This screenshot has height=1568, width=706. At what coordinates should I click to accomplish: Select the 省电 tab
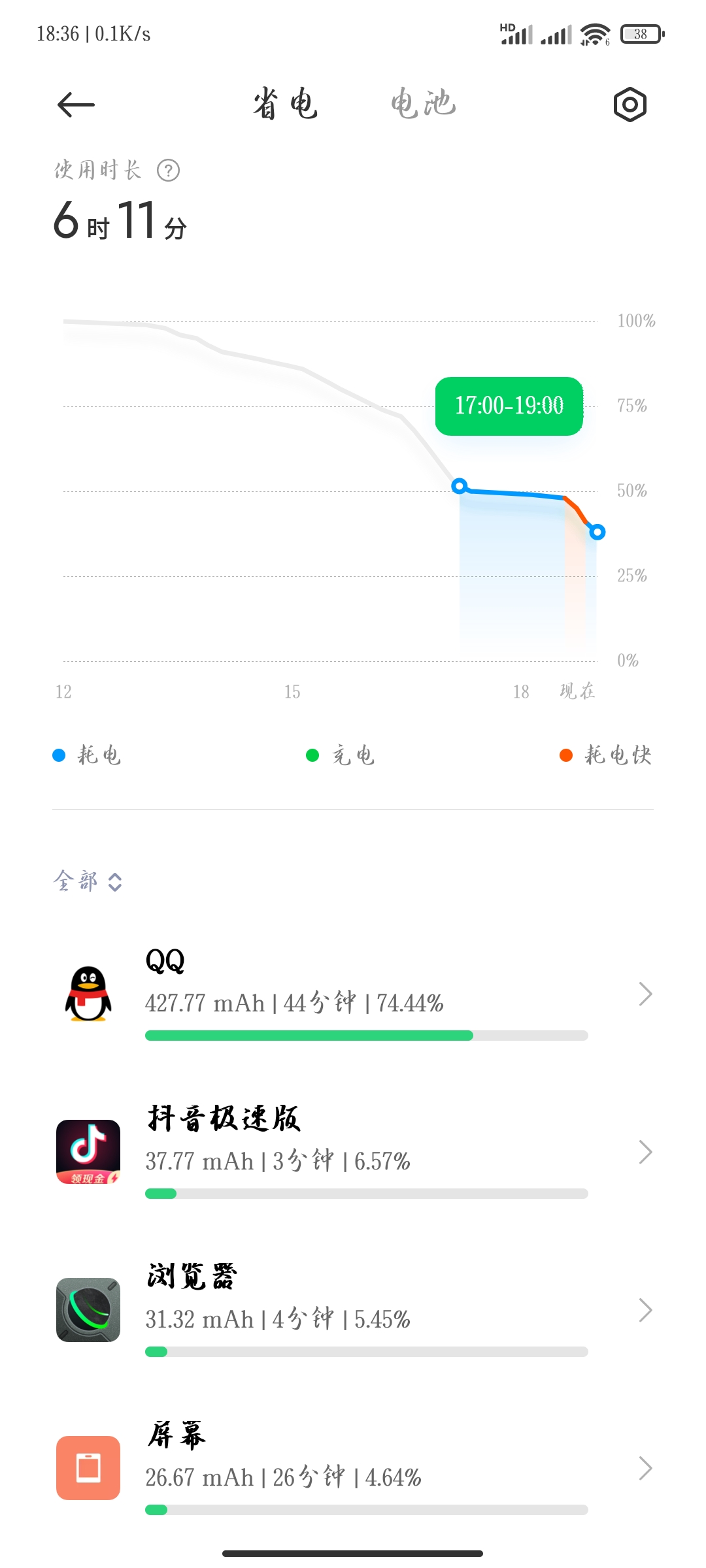point(286,105)
